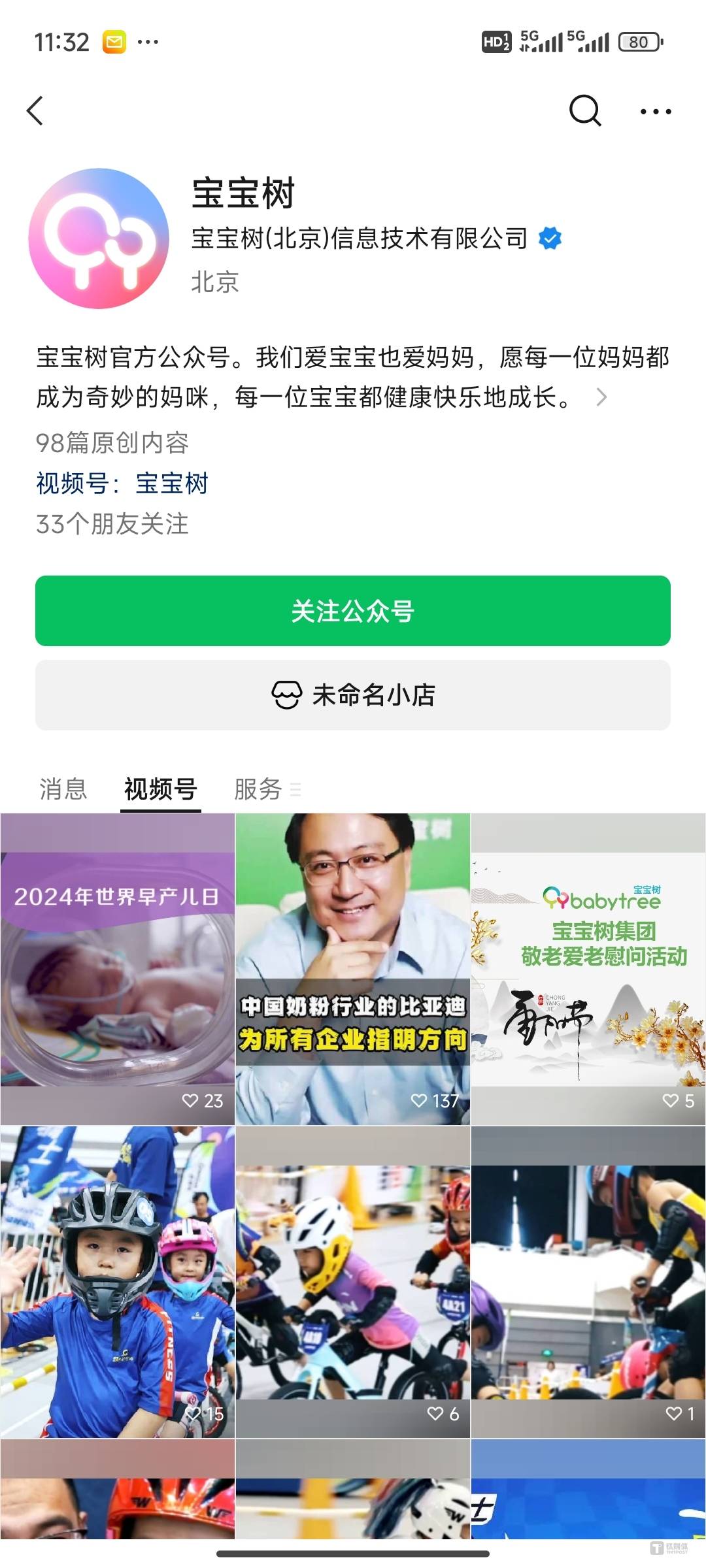View the 宝宝树 account avatar
This screenshot has height=1568, width=706.
99,238
